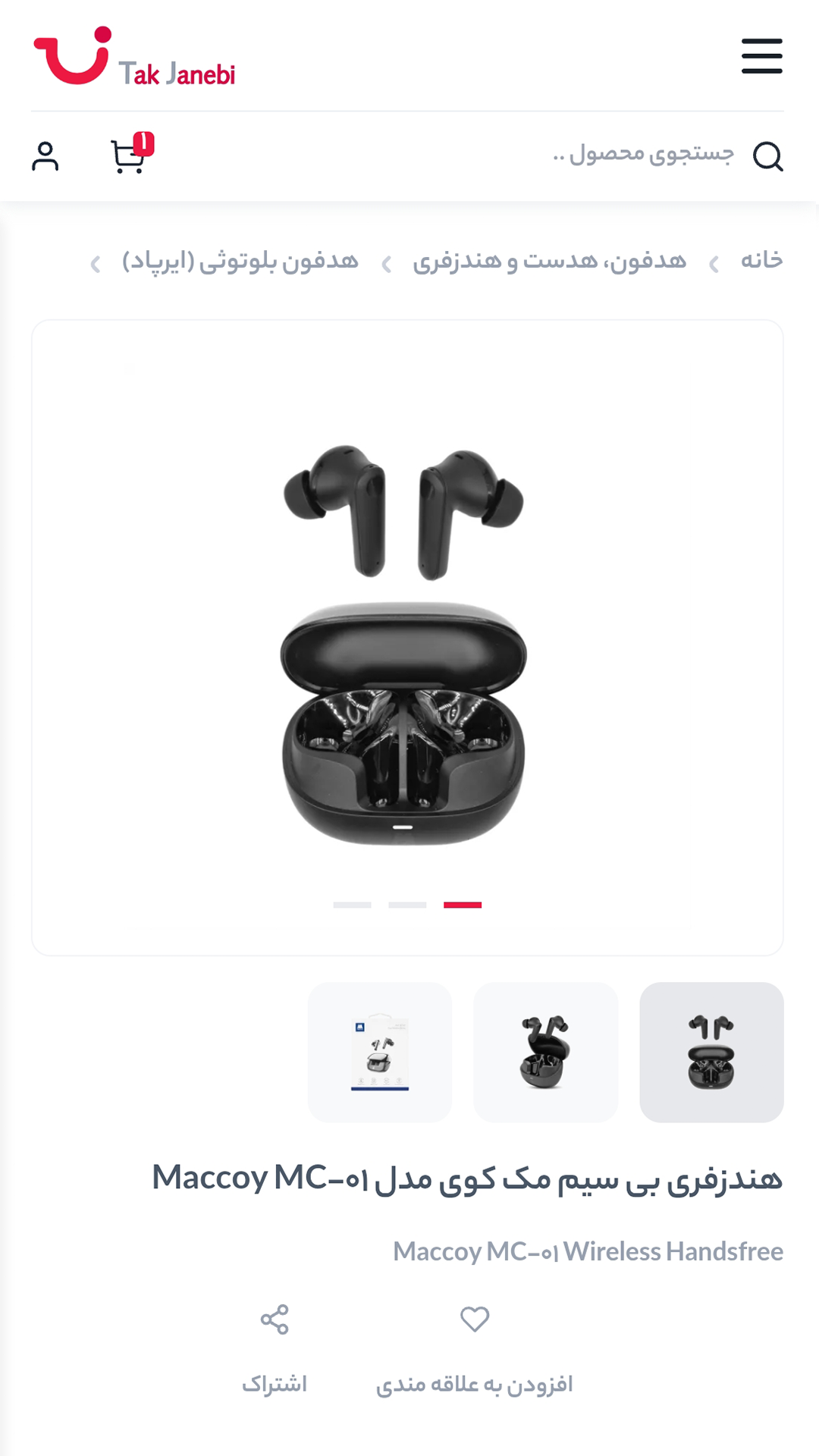Open the shopping cart
This screenshot has height=1456, width=819.
129,155
